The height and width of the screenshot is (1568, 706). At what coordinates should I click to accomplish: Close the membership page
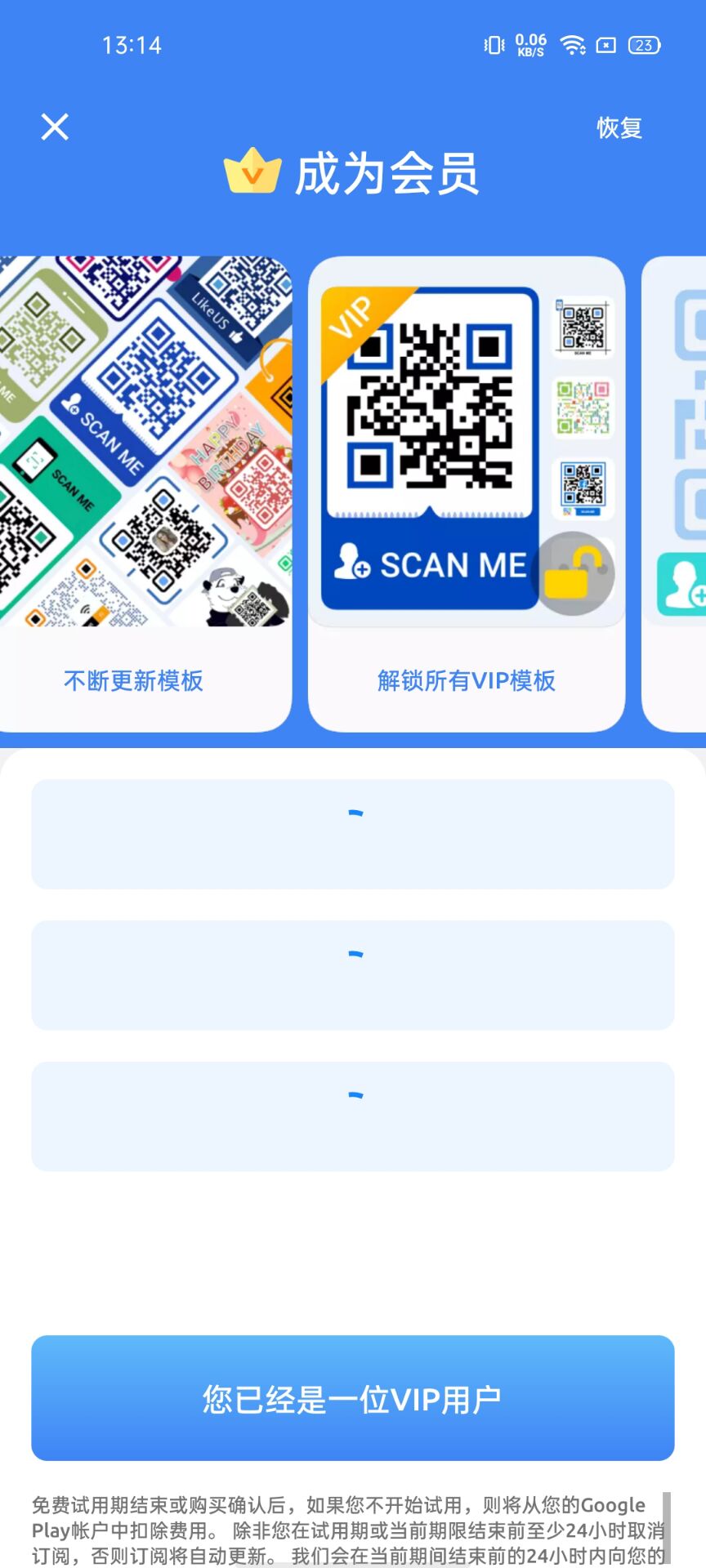click(x=55, y=127)
